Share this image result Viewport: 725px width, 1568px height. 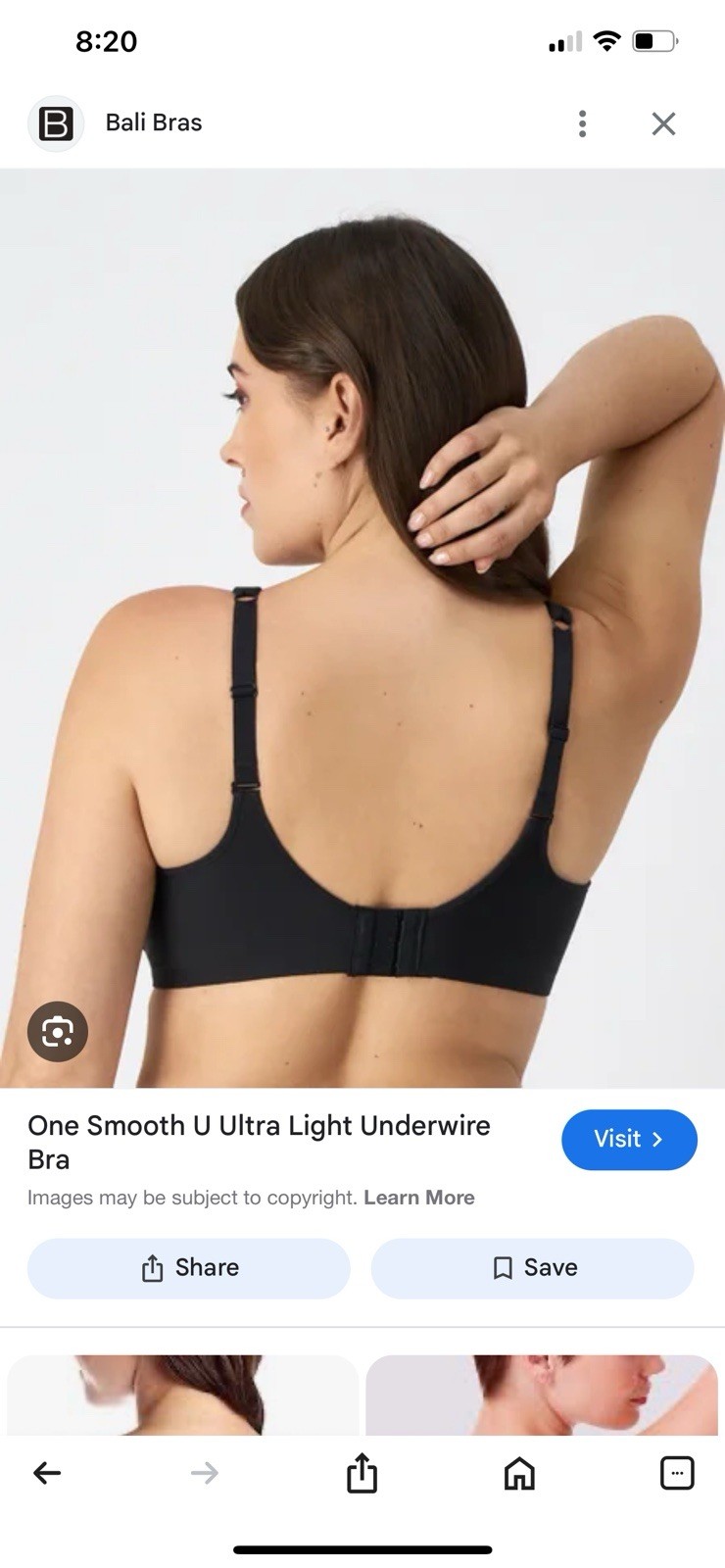coord(189,1268)
